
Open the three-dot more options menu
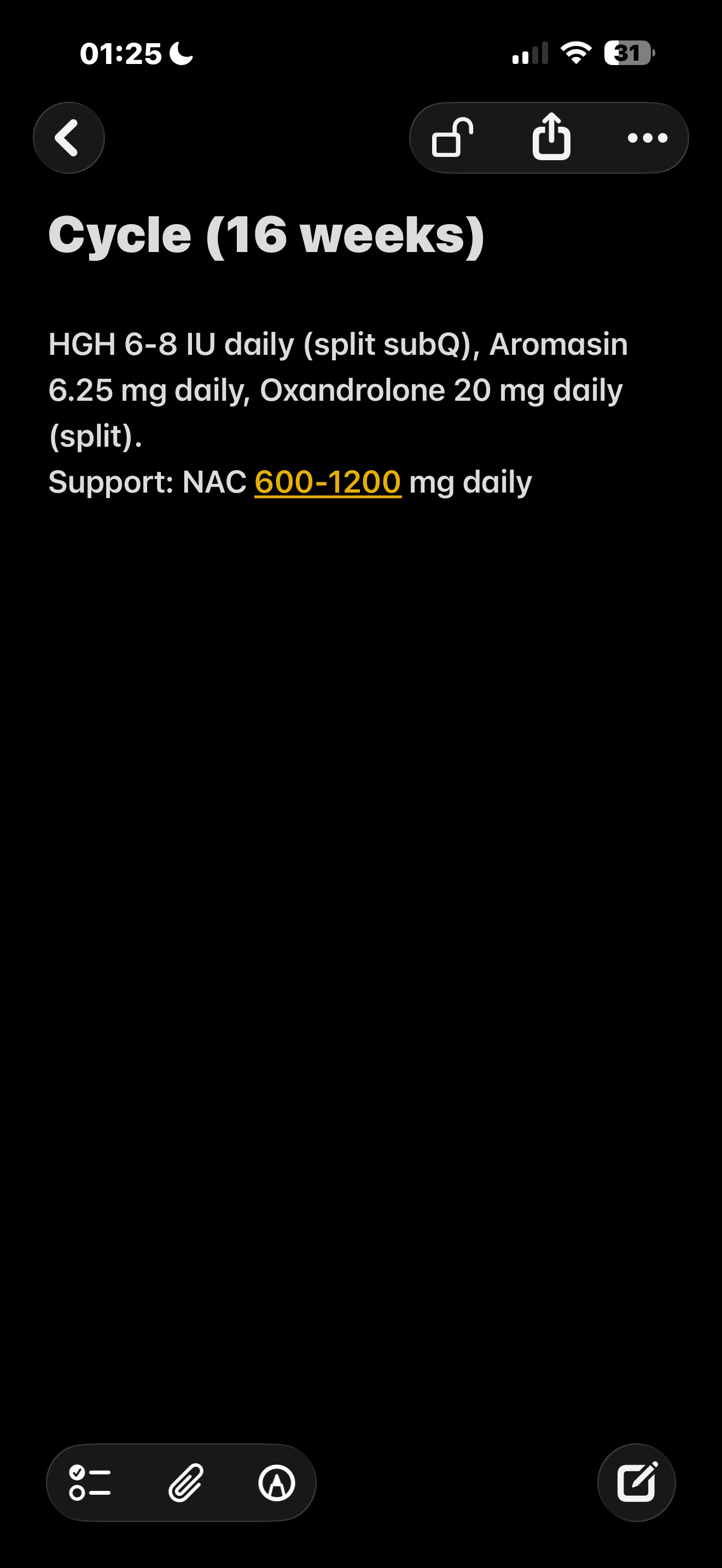tap(647, 138)
